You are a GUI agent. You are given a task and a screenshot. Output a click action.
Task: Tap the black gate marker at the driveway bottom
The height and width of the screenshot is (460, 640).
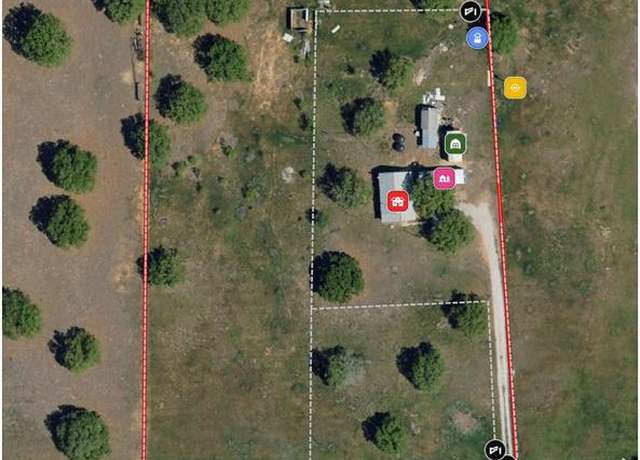[x=495, y=450]
